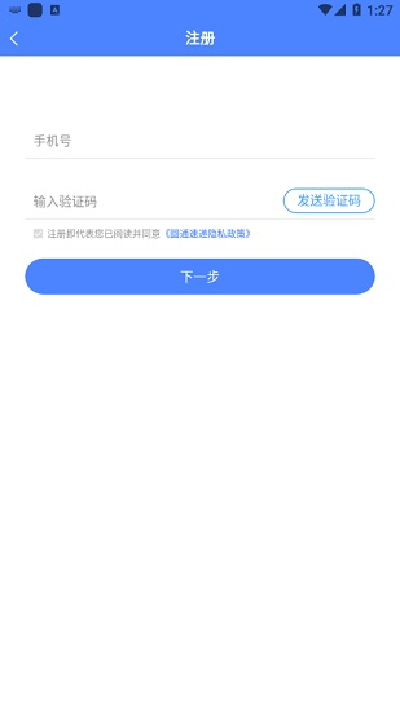Viewport: 400px width, 711px height.
Task: Go back using the top-left arrow
Action: coord(14,39)
